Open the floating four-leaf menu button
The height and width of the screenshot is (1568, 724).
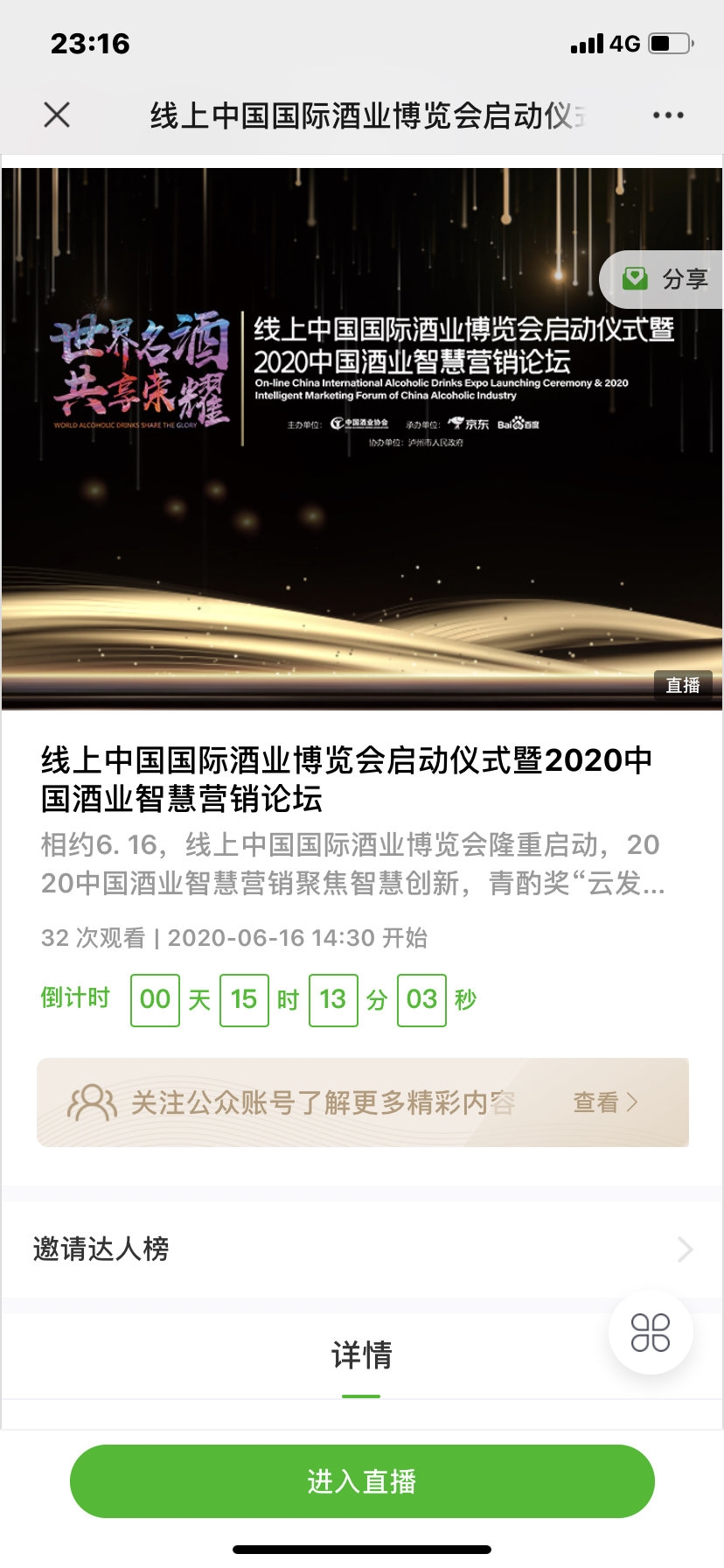pos(651,1333)
